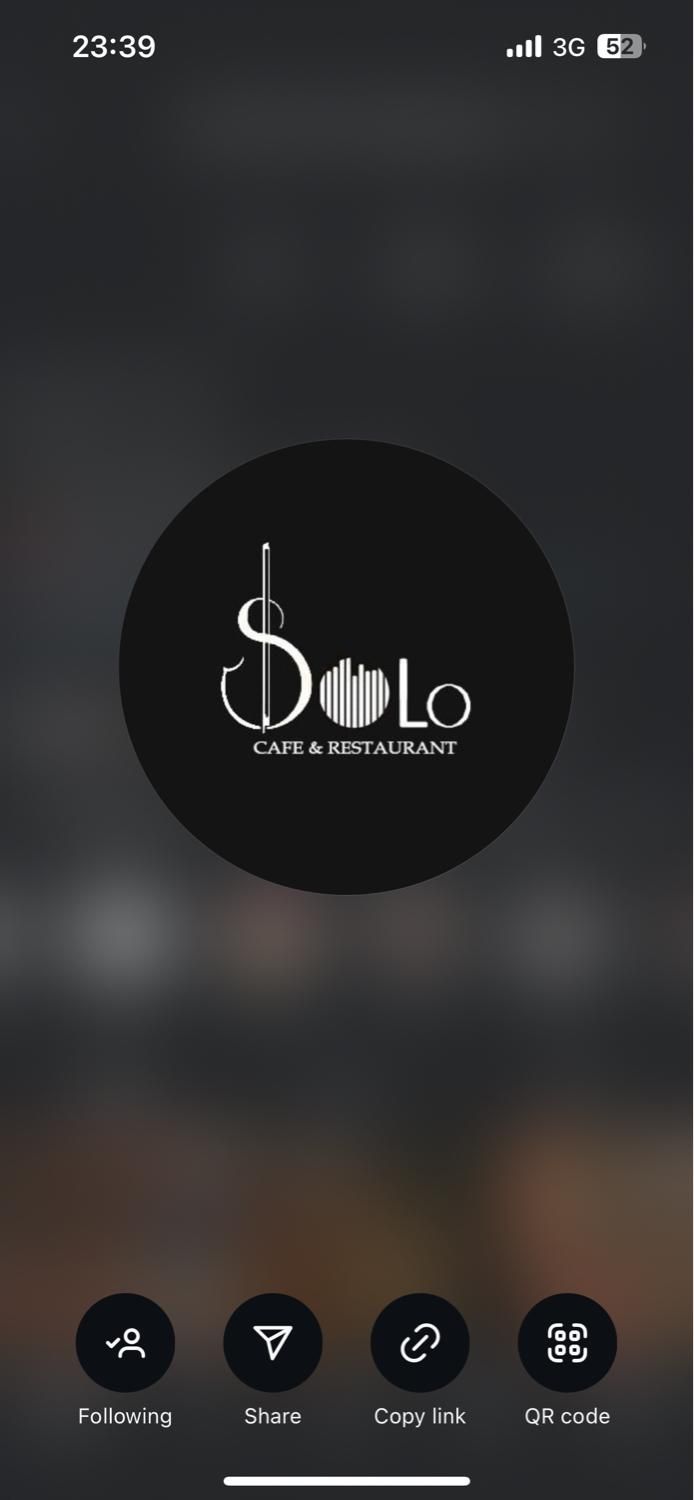Open the QR code option
Image resolution: width=694 pixels, height=1500 pixels.
pyautogui.click(x=567, y=1343)
